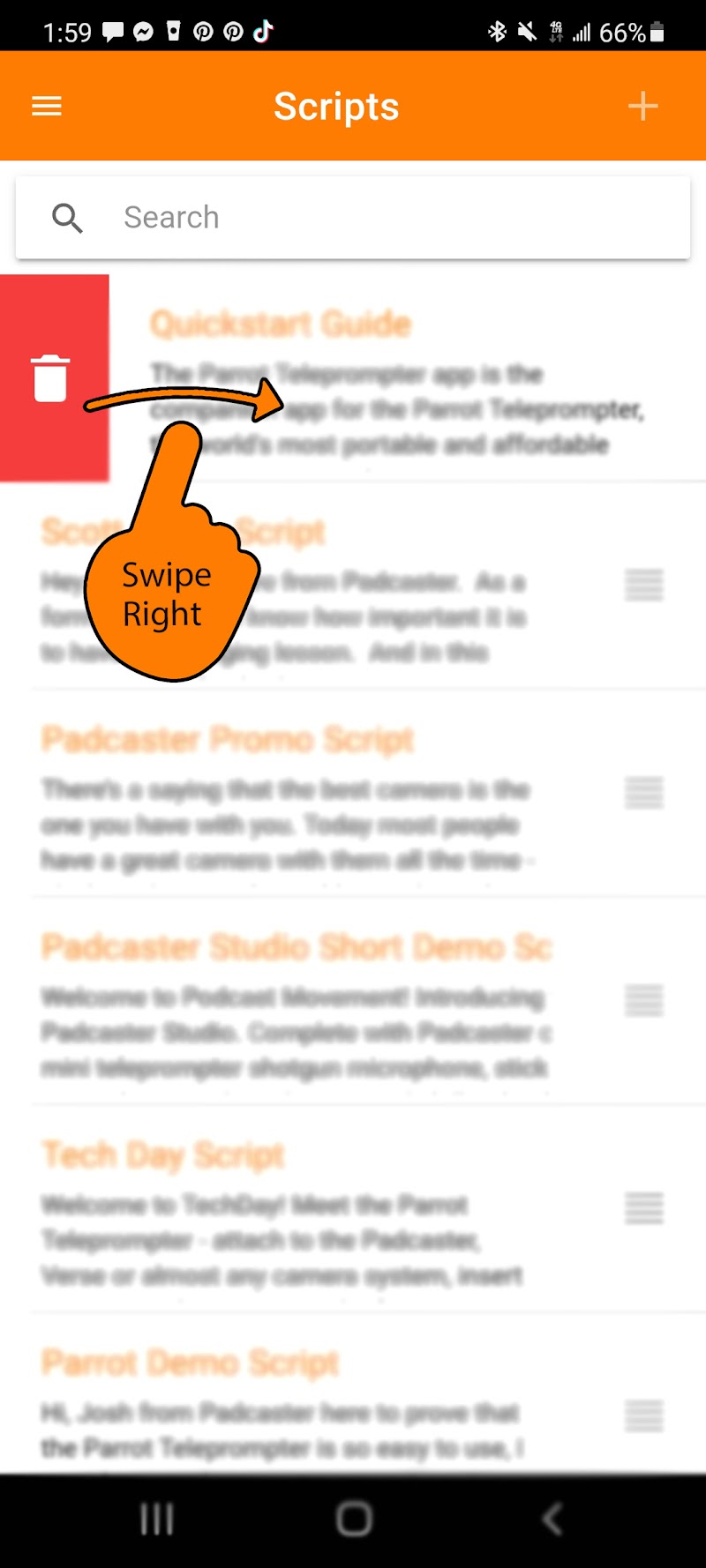Go to the home screen

tap(354, 1519)
